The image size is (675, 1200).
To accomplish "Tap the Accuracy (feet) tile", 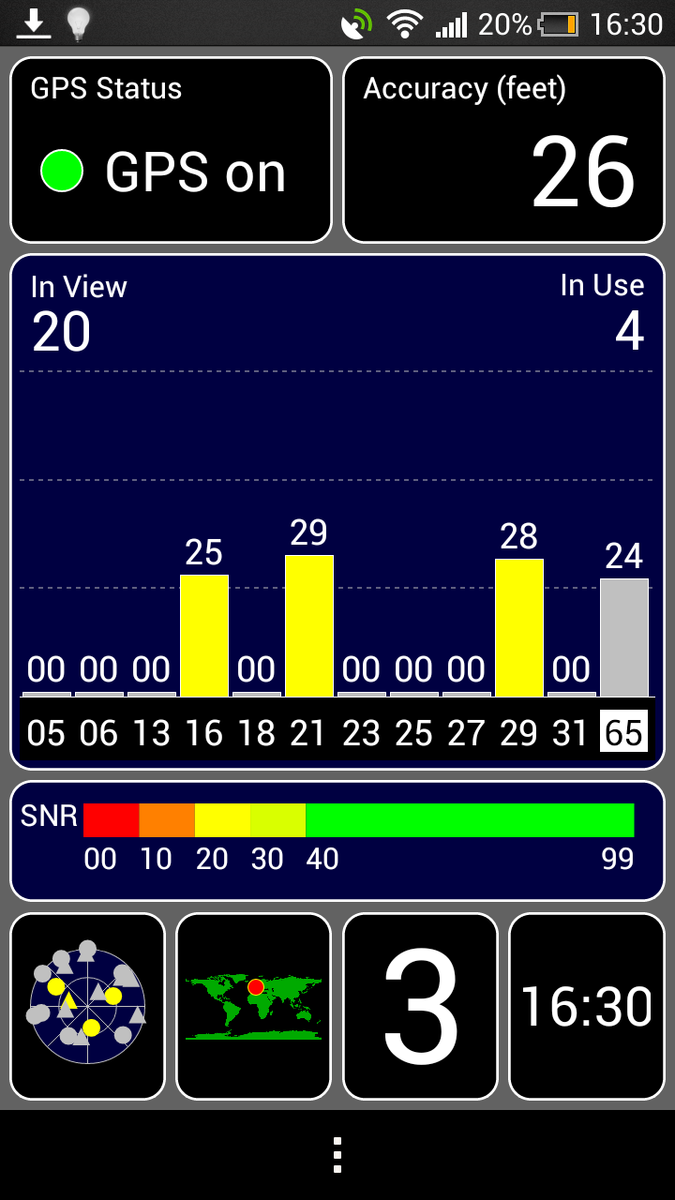I will 504,150.
